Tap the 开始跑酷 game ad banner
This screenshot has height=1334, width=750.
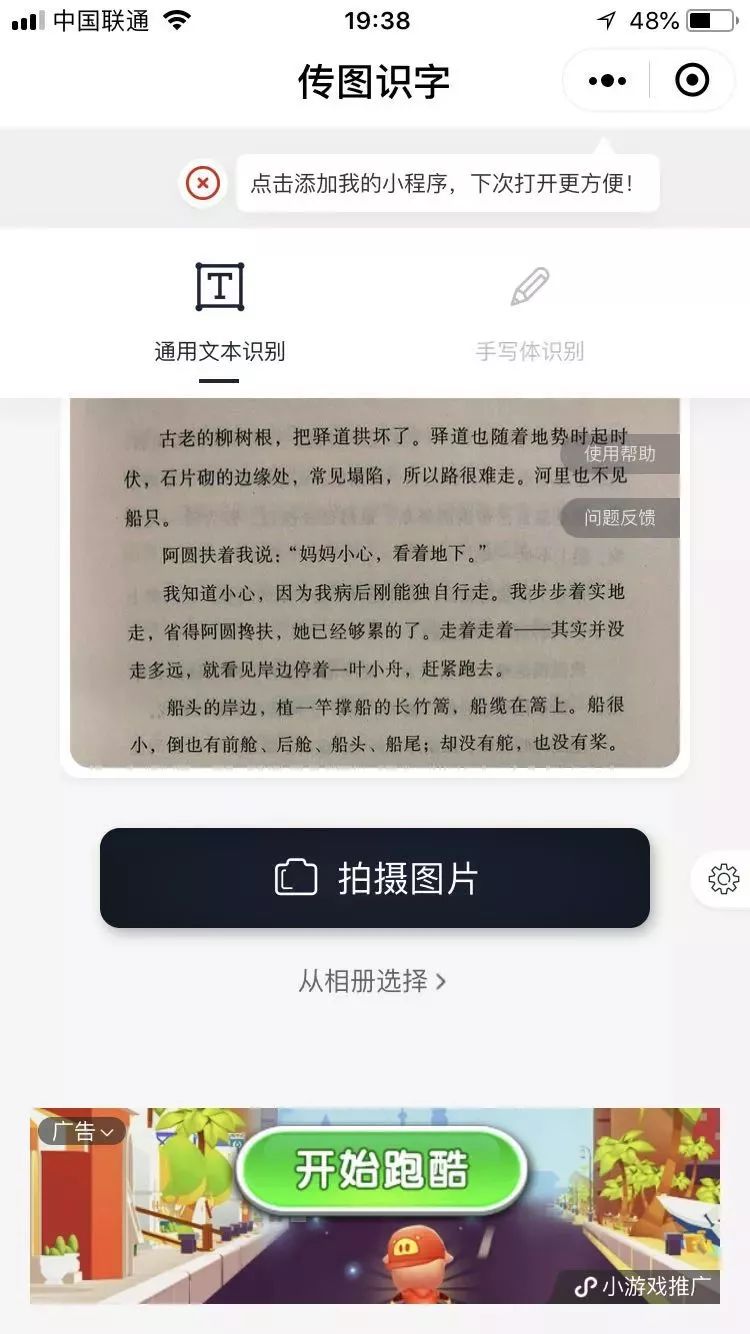375,1205
